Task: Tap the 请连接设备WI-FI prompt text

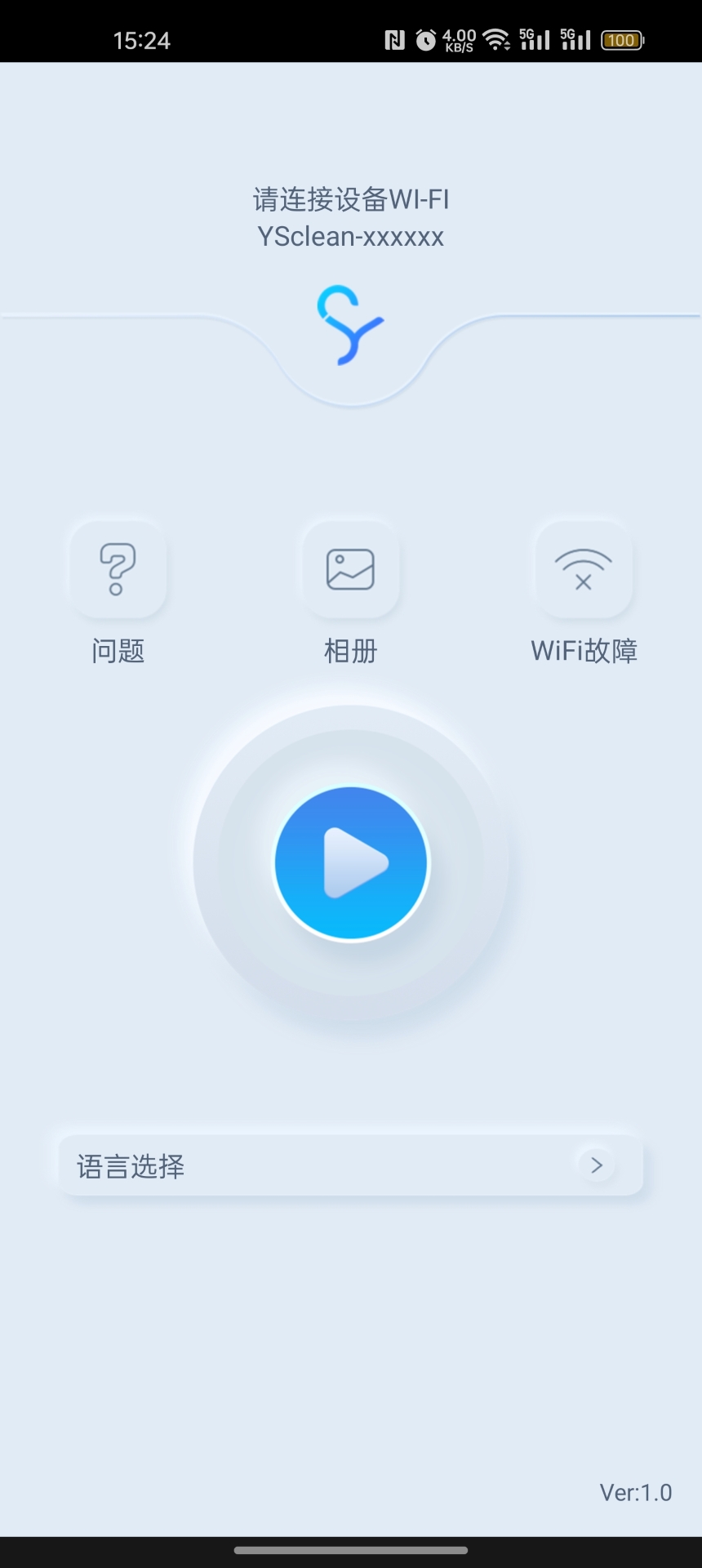Action: (350, 199)
